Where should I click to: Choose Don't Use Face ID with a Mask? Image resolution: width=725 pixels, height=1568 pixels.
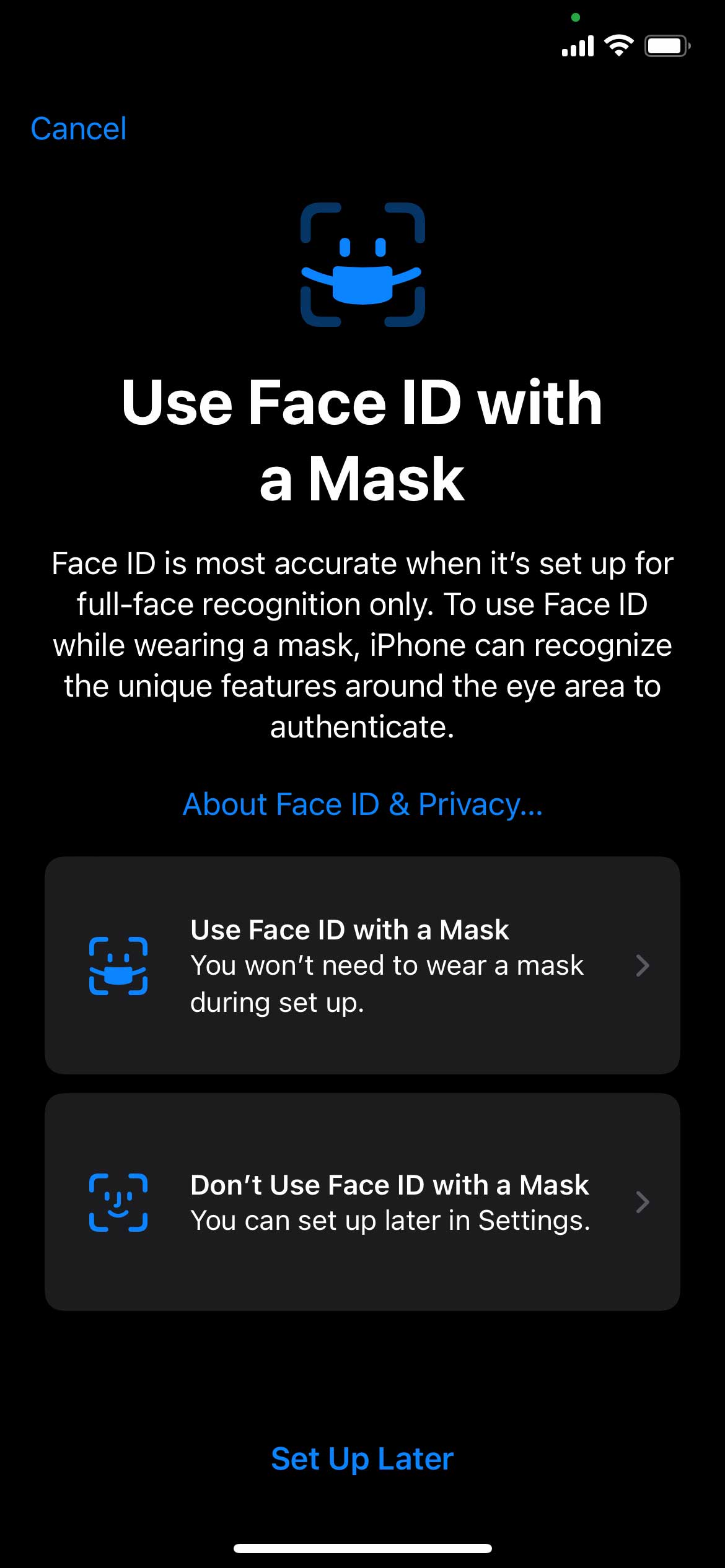coord(362,1202)
